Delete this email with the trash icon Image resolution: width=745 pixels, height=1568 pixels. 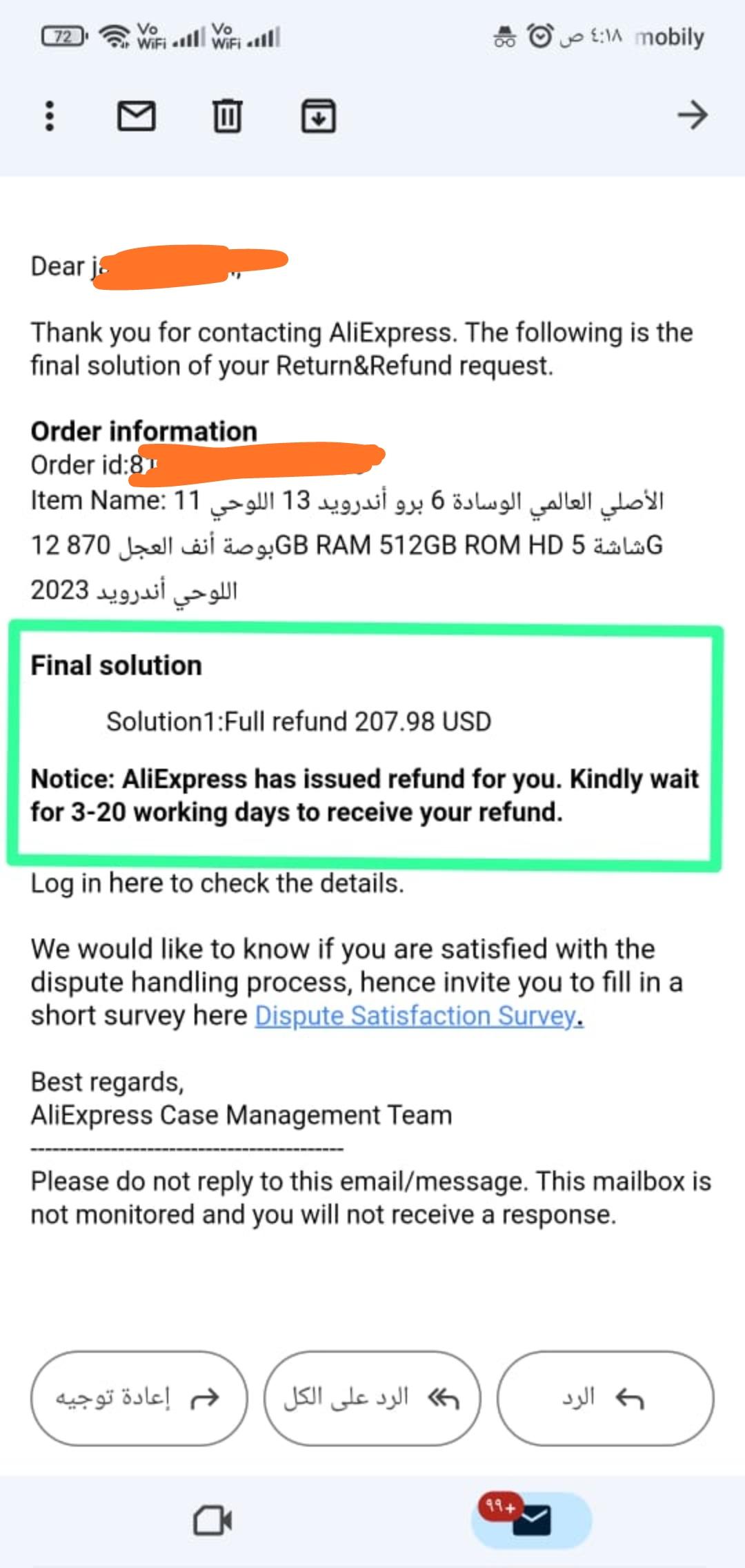pos(227,116)
